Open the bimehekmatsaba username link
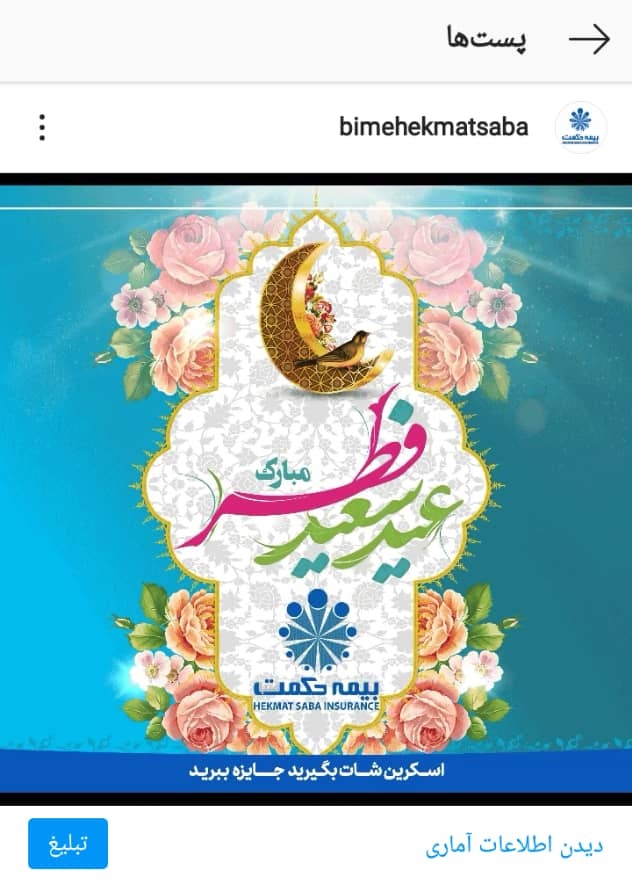 (433, 127)
